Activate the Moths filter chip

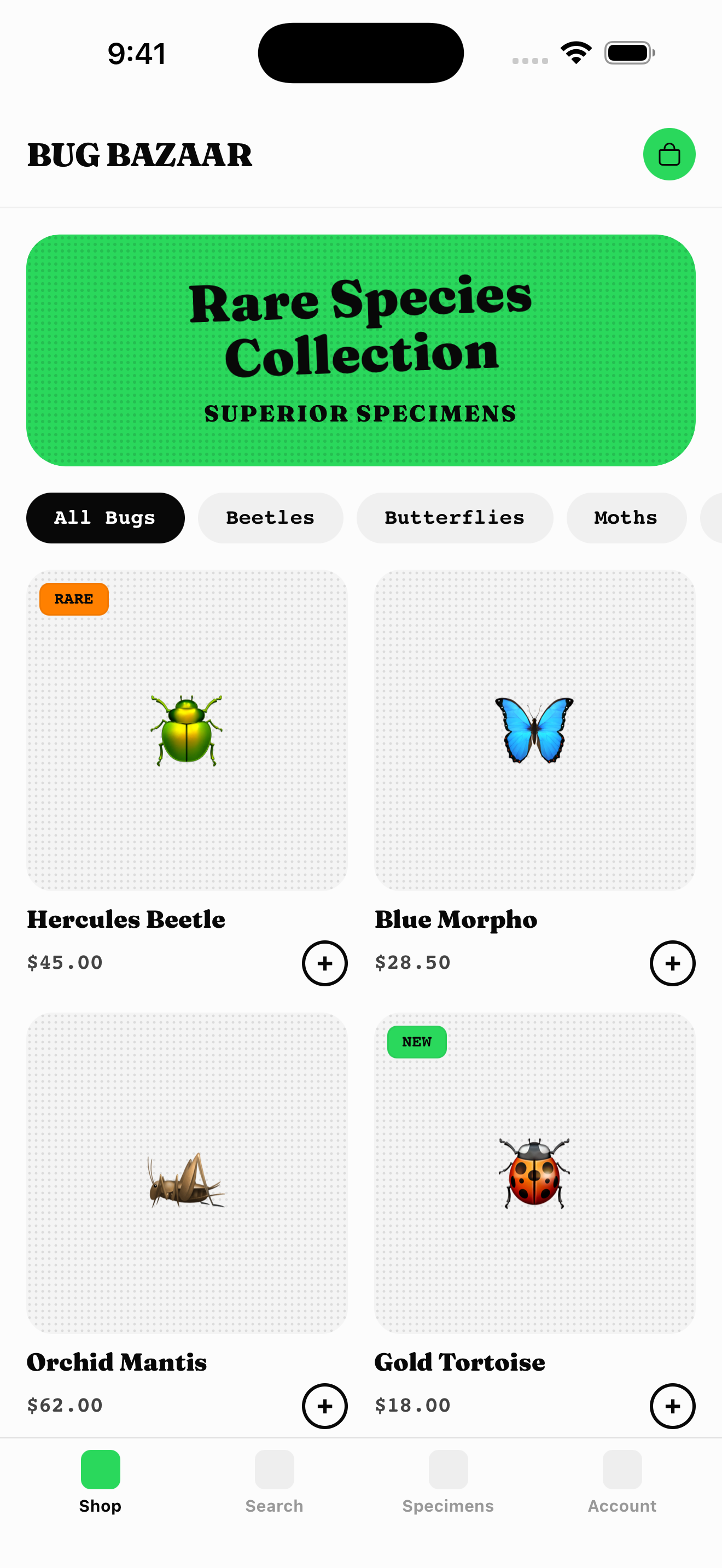tap(626, 517)
